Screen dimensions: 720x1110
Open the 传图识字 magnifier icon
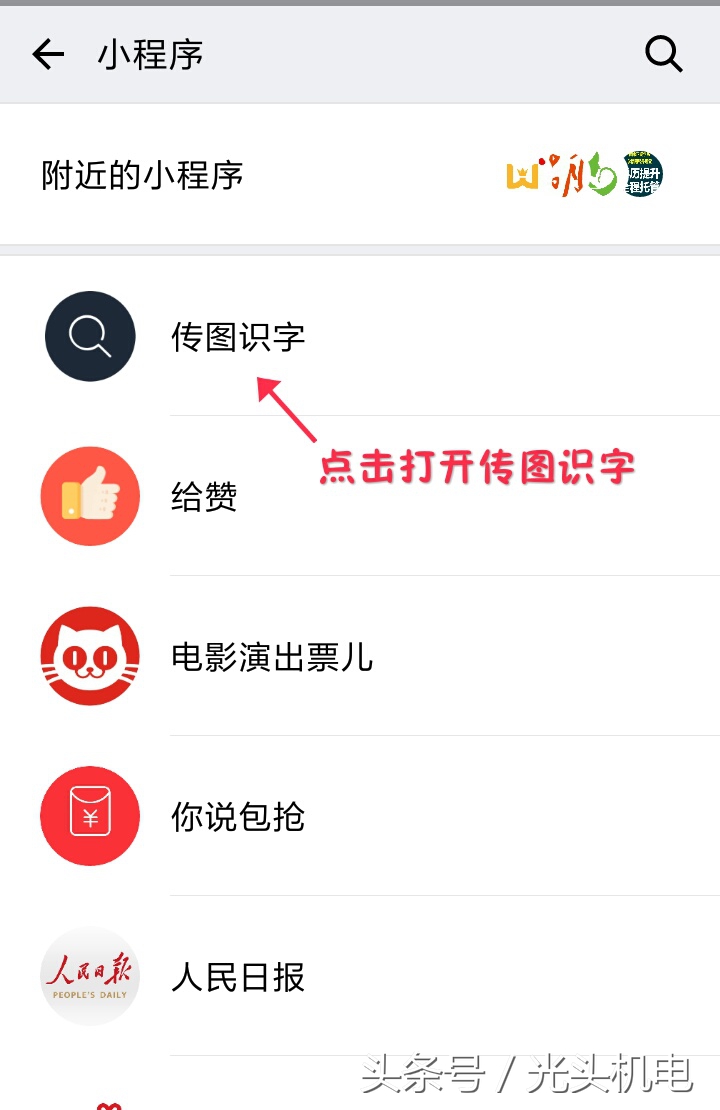point(90,336)
